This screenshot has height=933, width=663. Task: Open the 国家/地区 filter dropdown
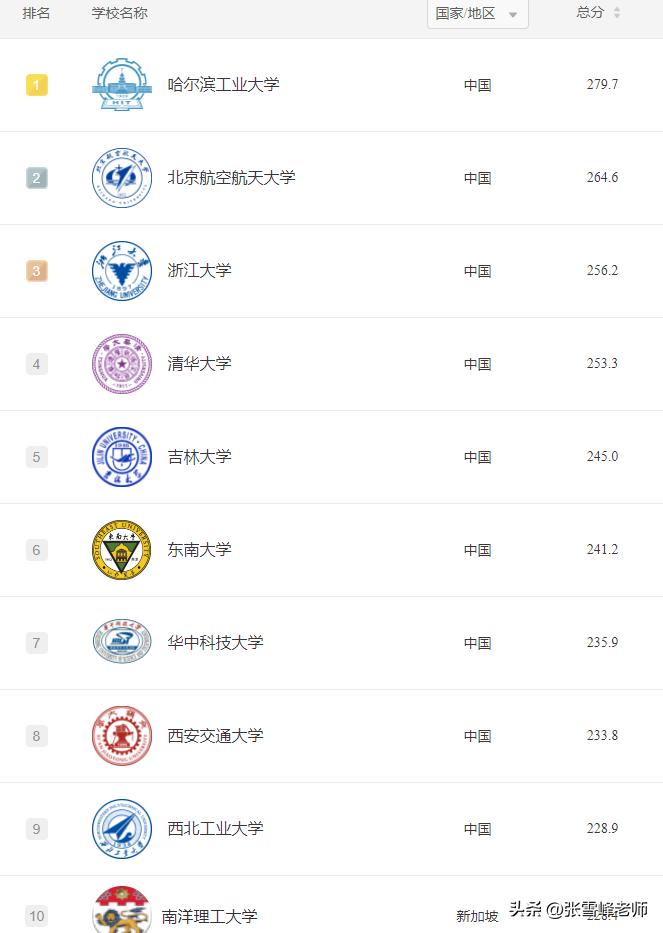click(477, 14)
